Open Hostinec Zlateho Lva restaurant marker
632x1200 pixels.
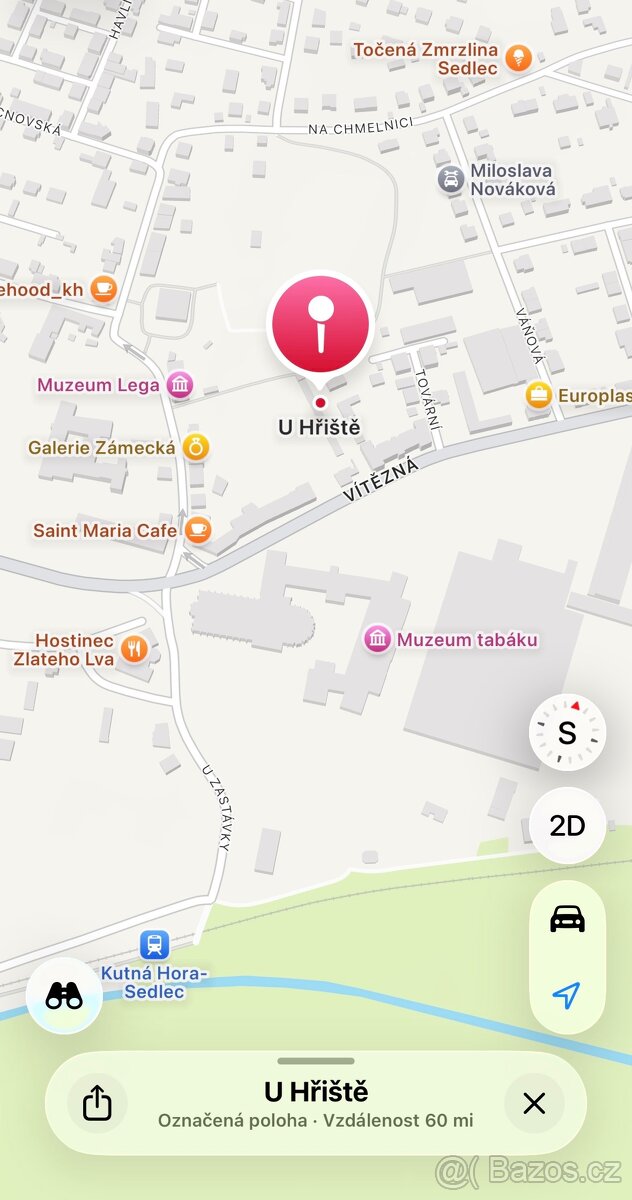click(134, 650)
